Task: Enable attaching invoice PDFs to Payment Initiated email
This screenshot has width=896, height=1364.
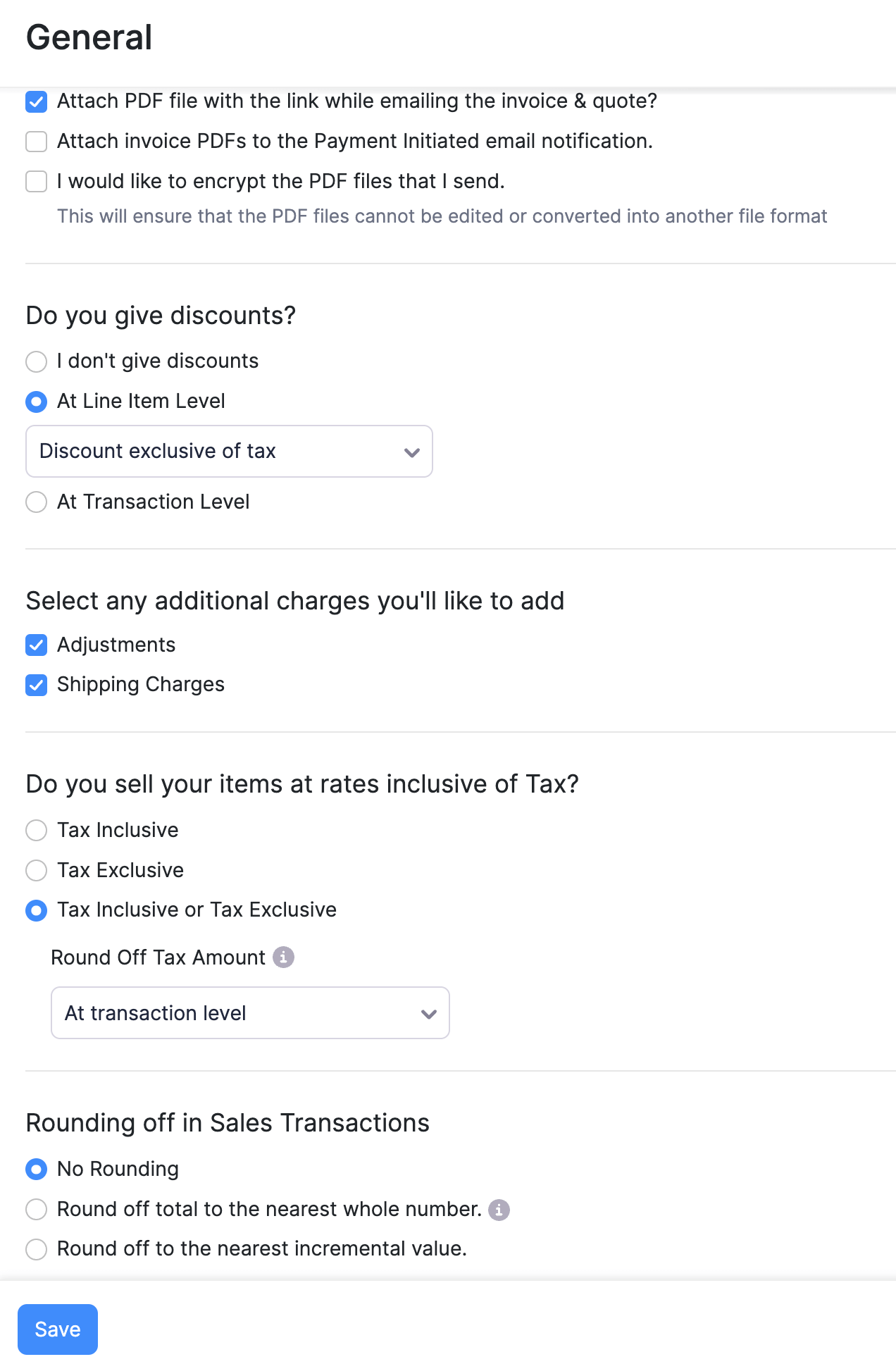Action: (36, 142)
